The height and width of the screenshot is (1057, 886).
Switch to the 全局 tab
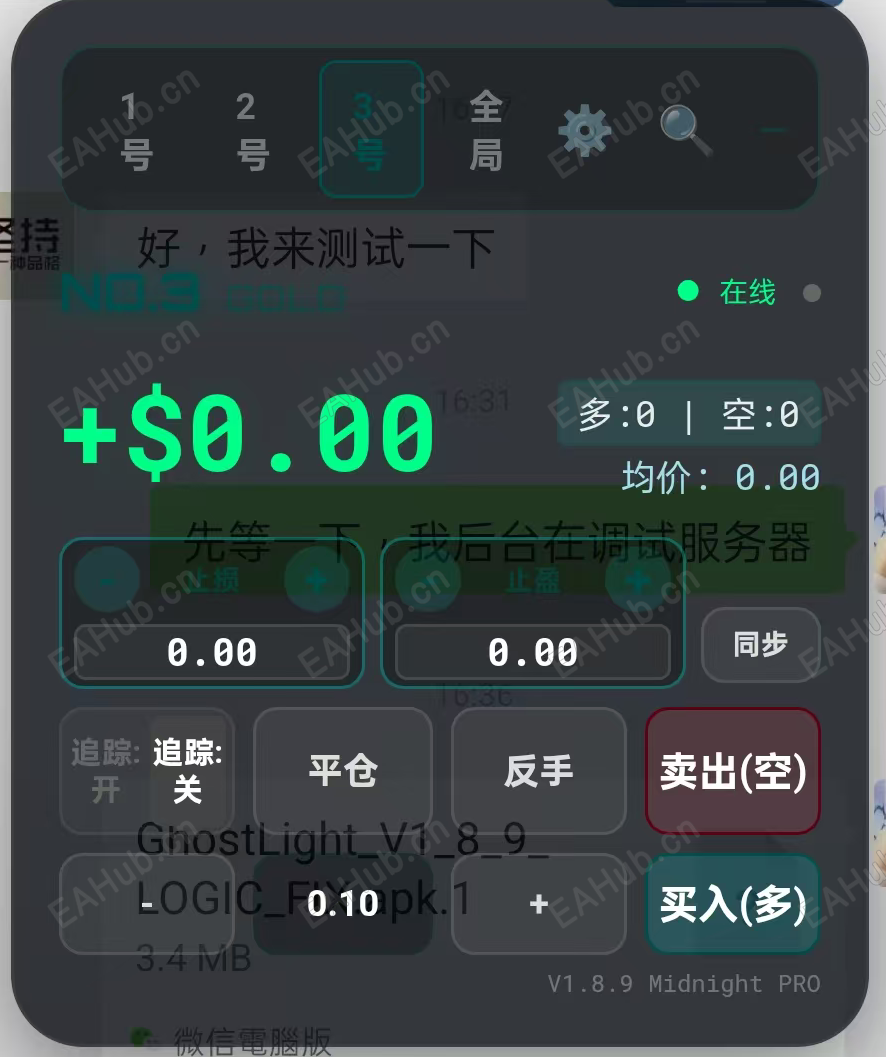pyautogui.click(x=485, y=130)
